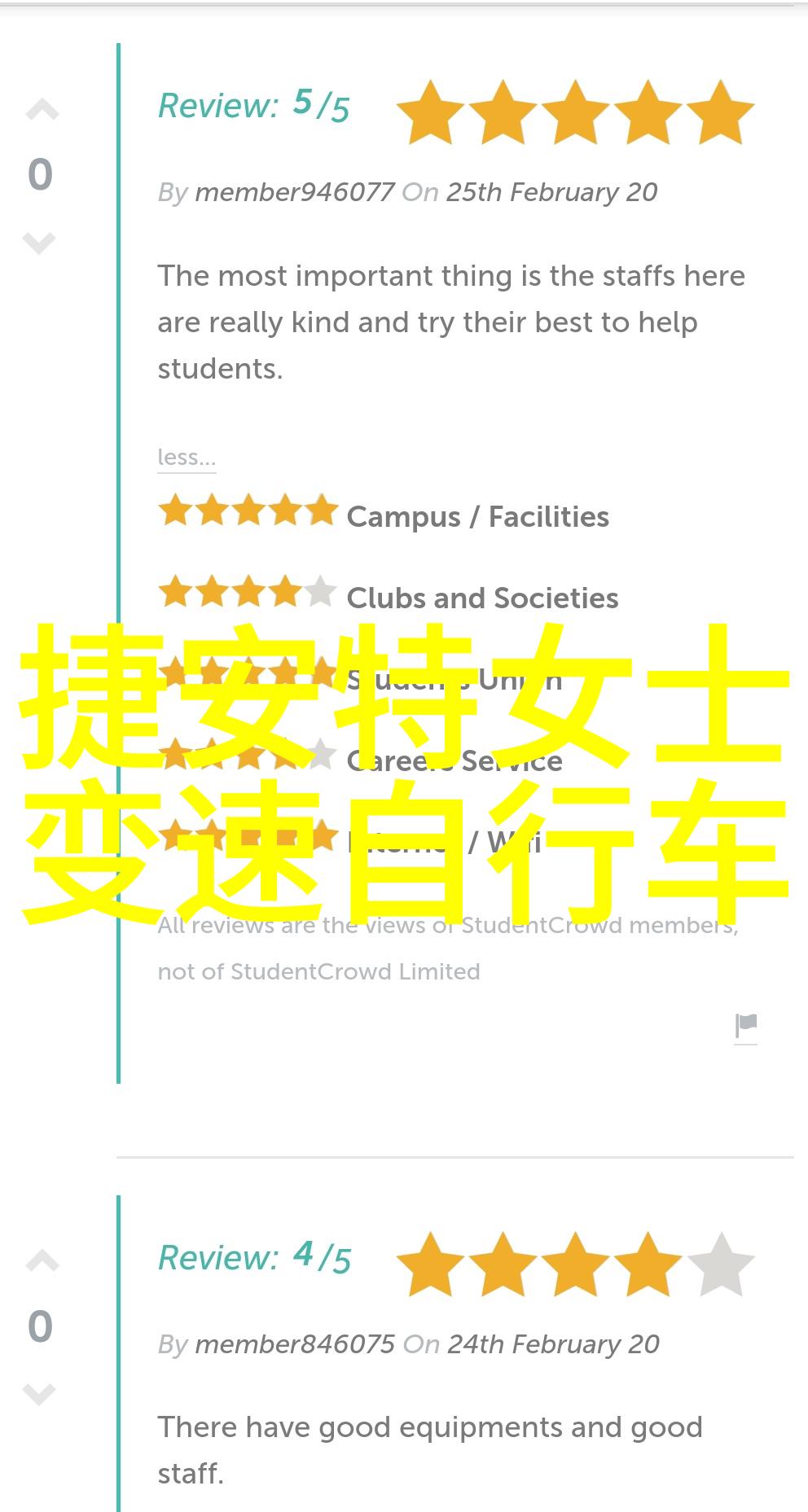Upvote the review by member846075
The image size is (808, 1512).
tap(42, 1261)
